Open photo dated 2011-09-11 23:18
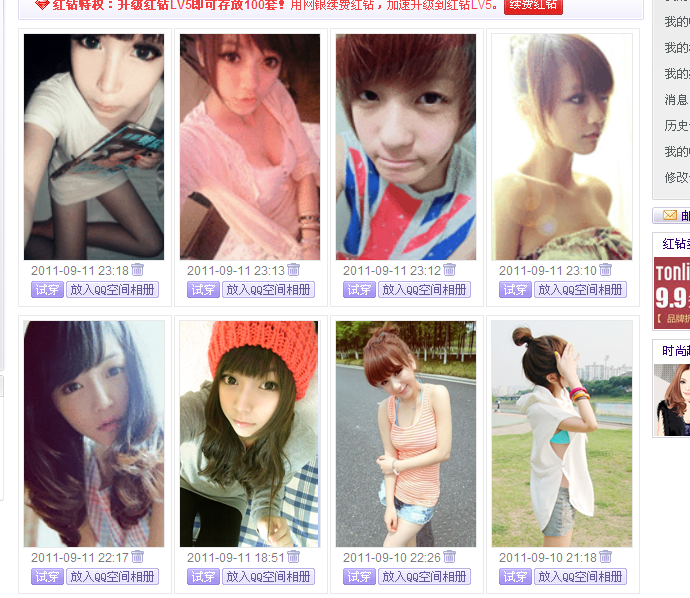 (x=93, y=147)
